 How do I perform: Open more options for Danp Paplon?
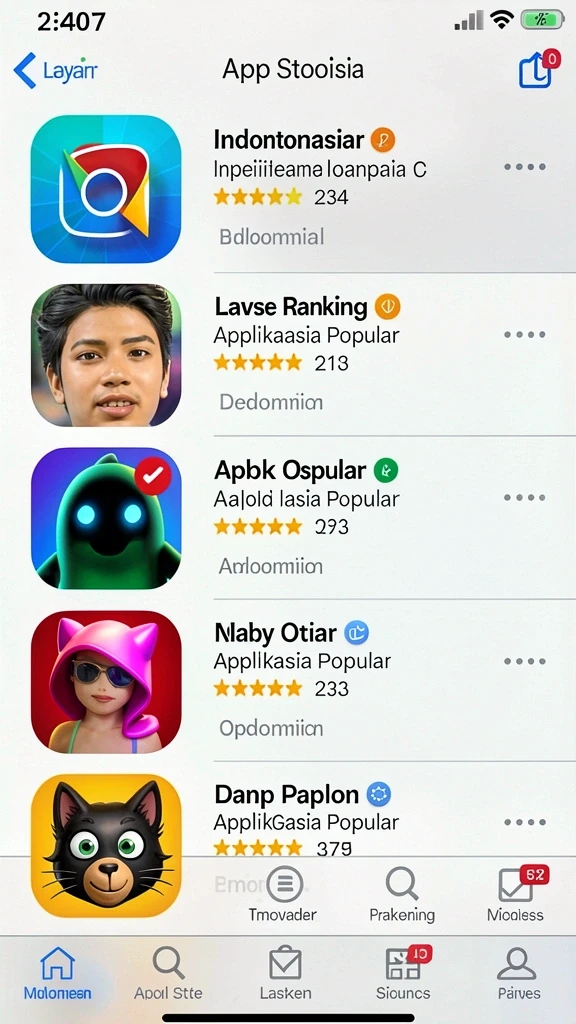(524, 822)
